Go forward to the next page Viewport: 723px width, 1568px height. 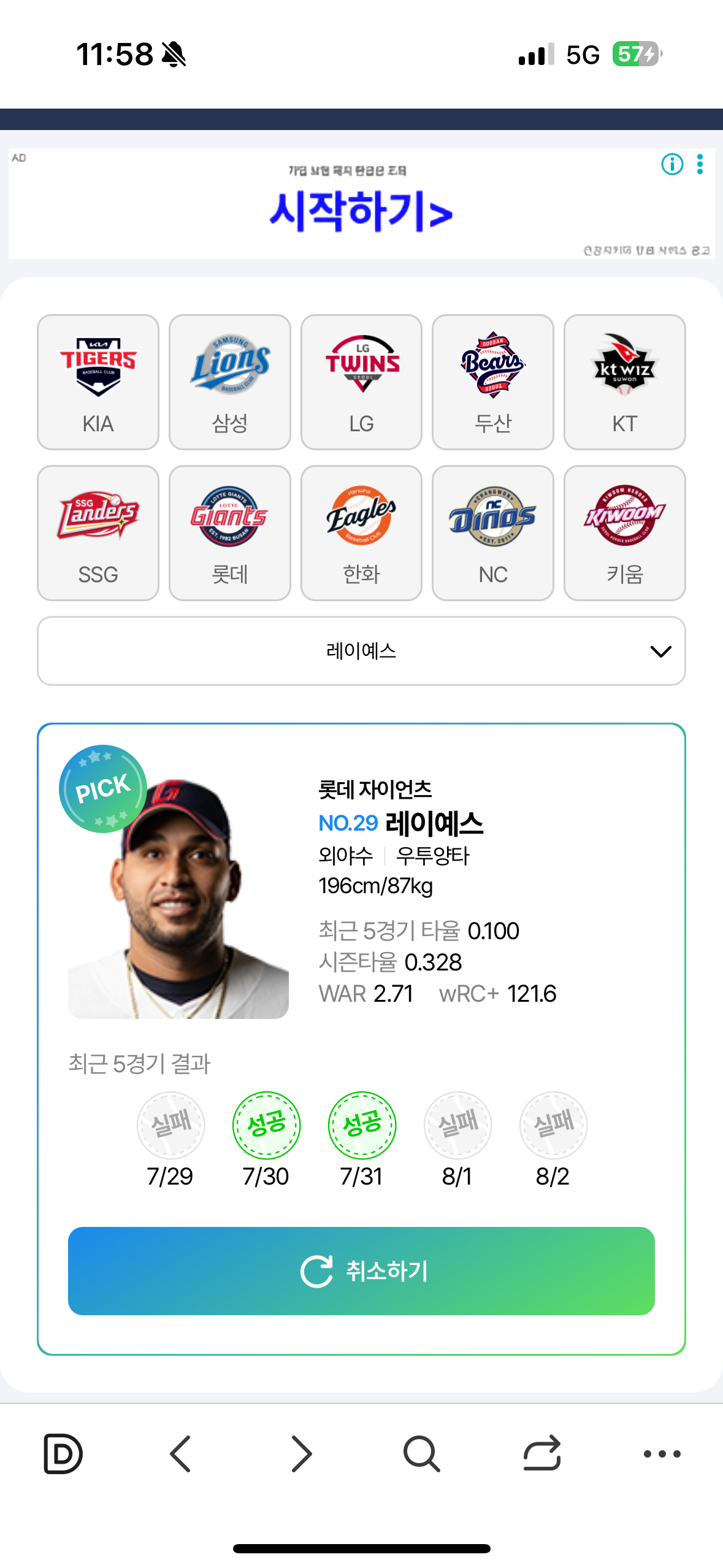[x=301, y=1453]
